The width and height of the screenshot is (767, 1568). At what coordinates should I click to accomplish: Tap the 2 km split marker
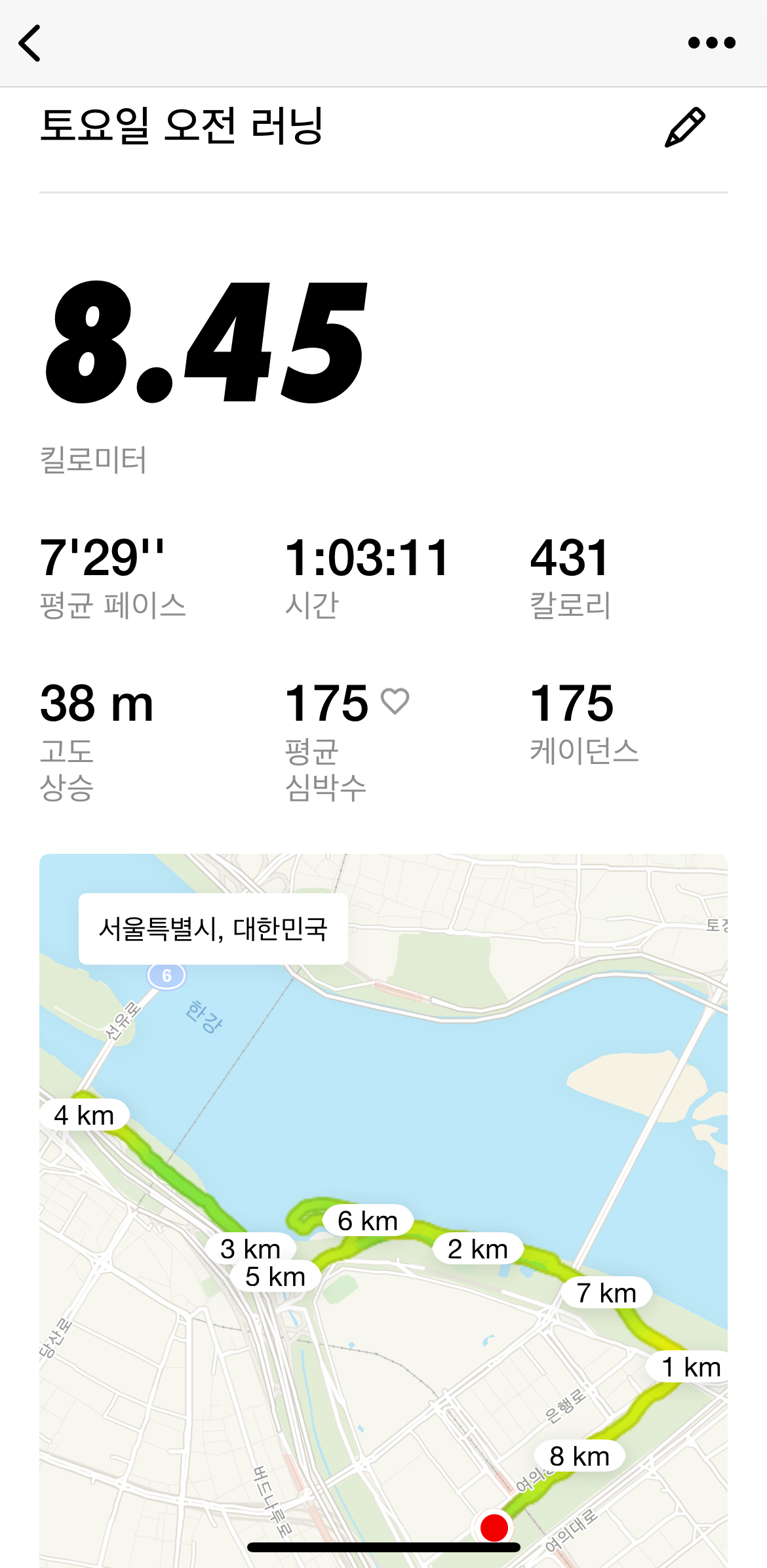coord(479,1249)
